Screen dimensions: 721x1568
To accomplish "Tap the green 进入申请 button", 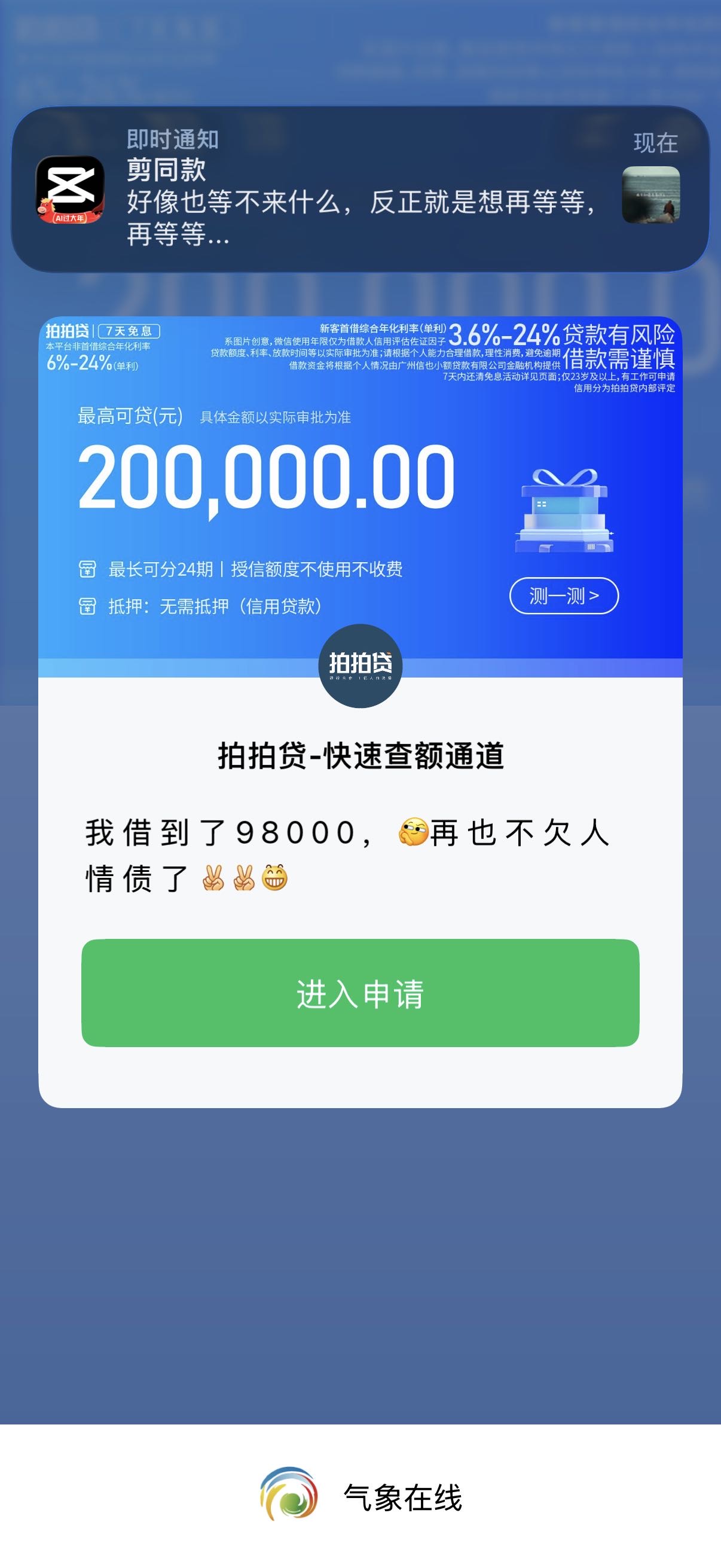I will pyautogui.click(x=360, y=993).
